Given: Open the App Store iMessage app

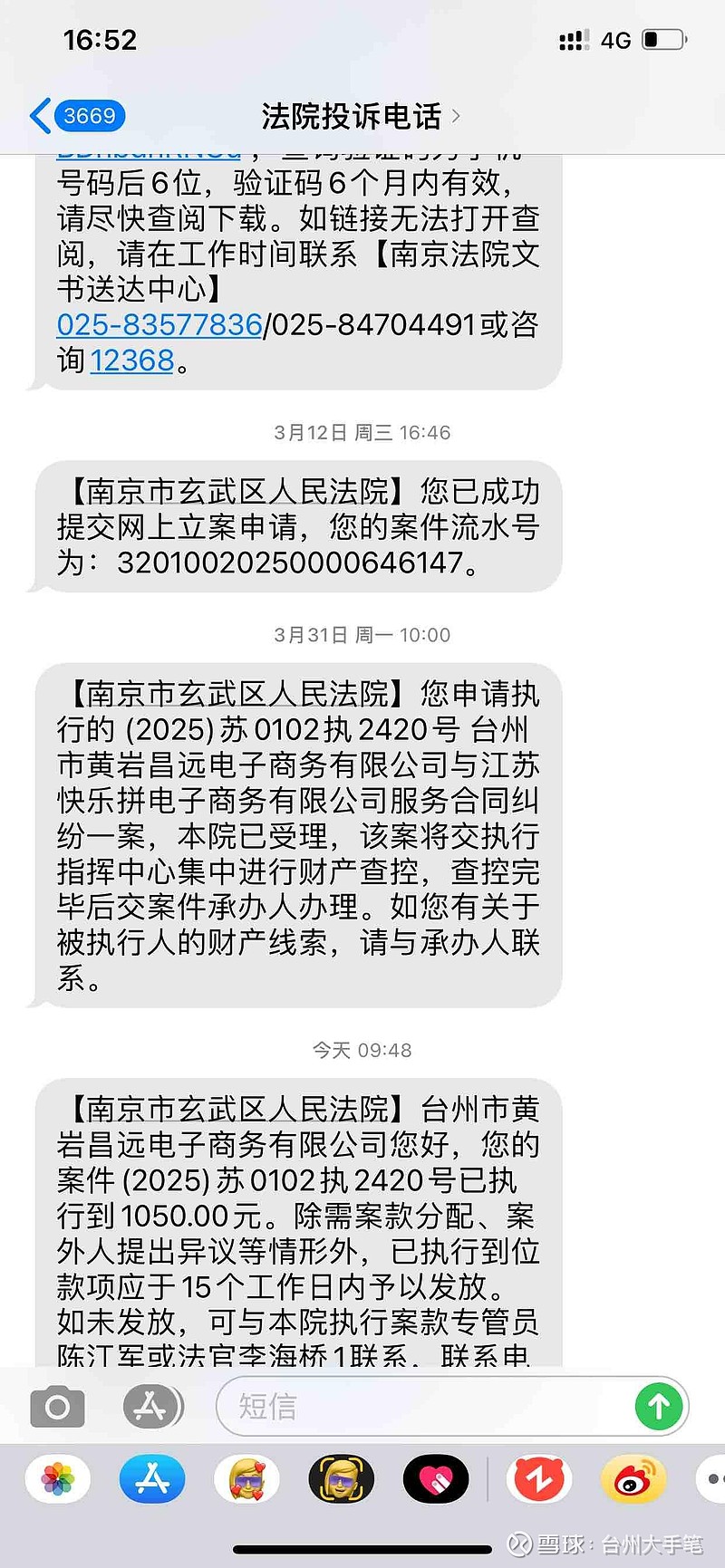Looking at the screenshot, I should (152, 1479).
